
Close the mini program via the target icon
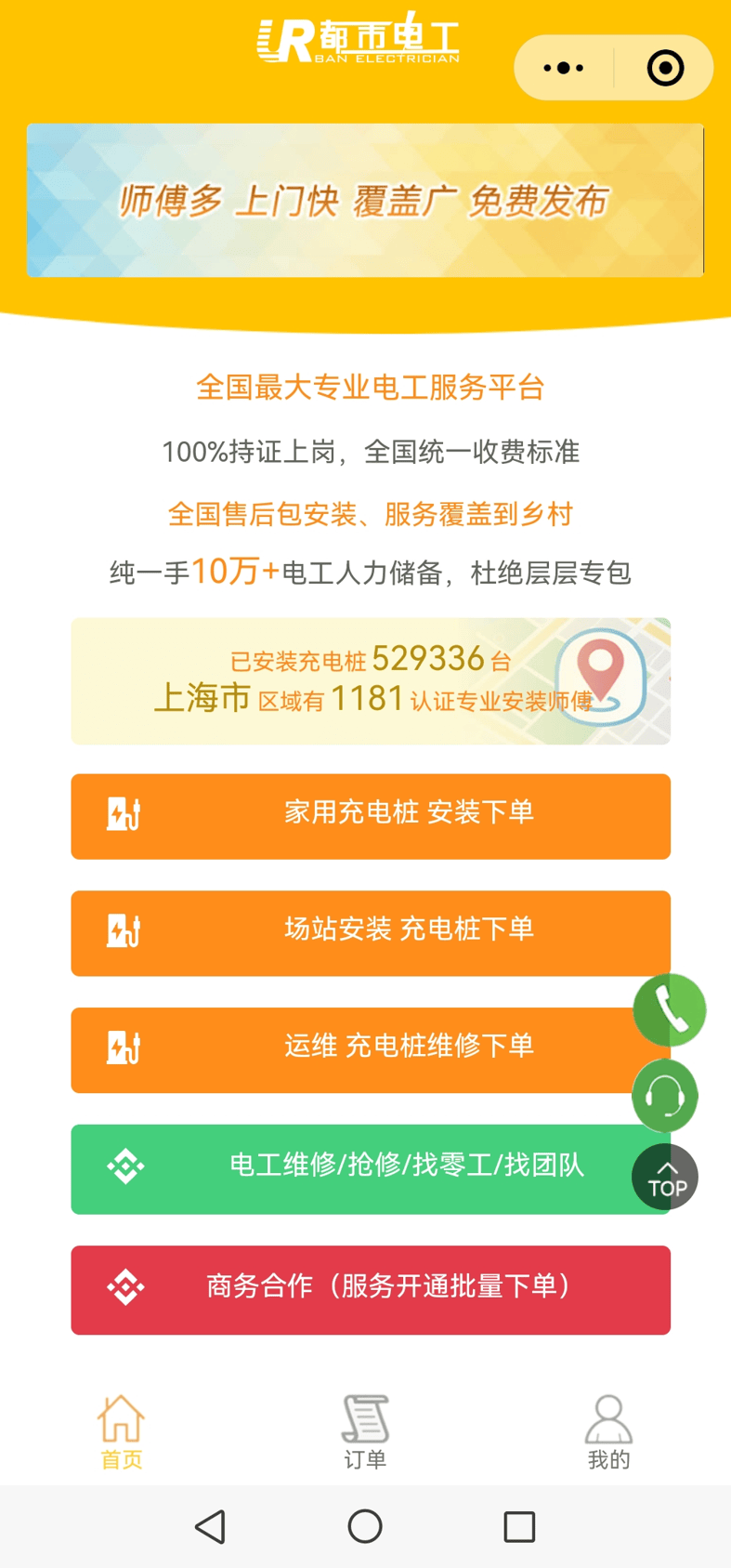click(x=665, y=68)
